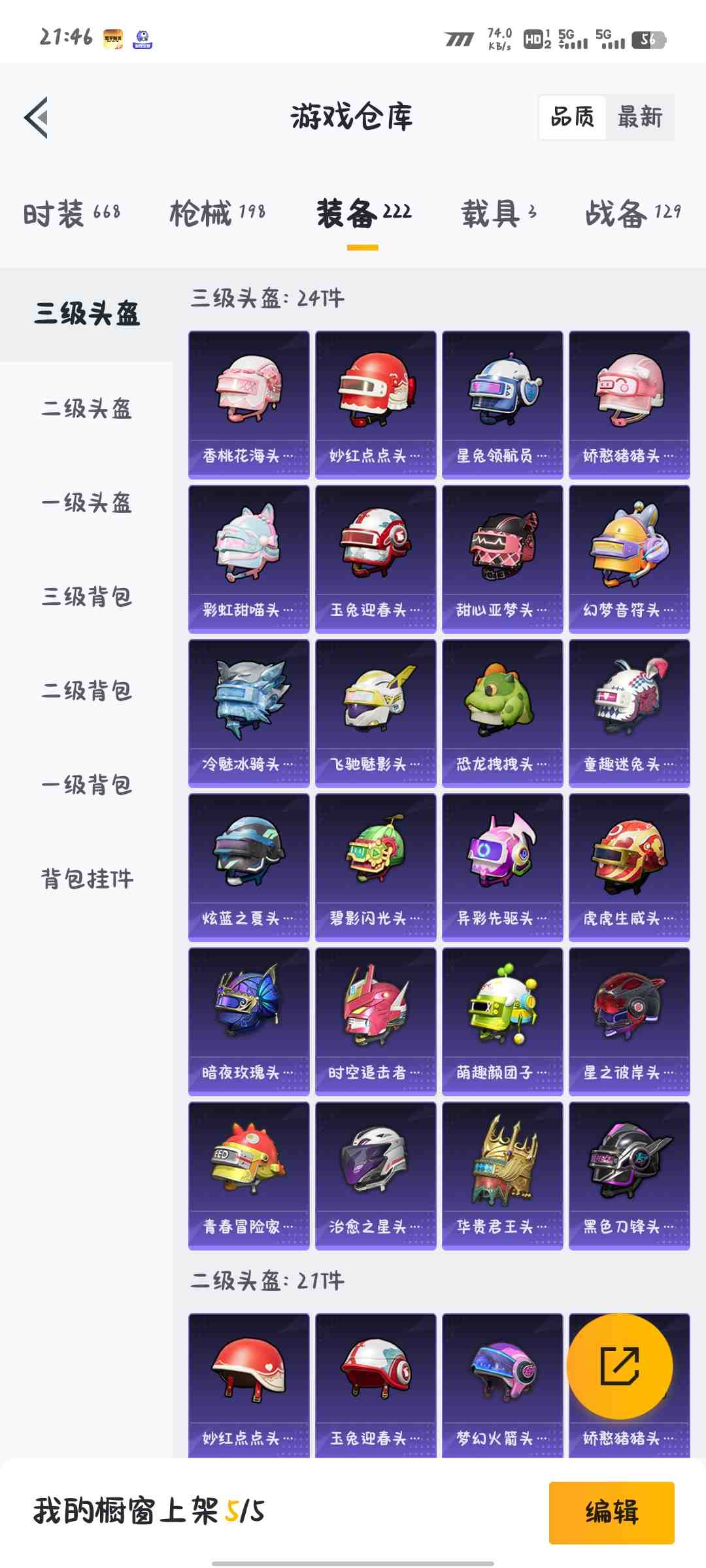Open the 香桃花海 helmet item
The height and width of the screenshot is (1568, 706).
click(249, 405)
